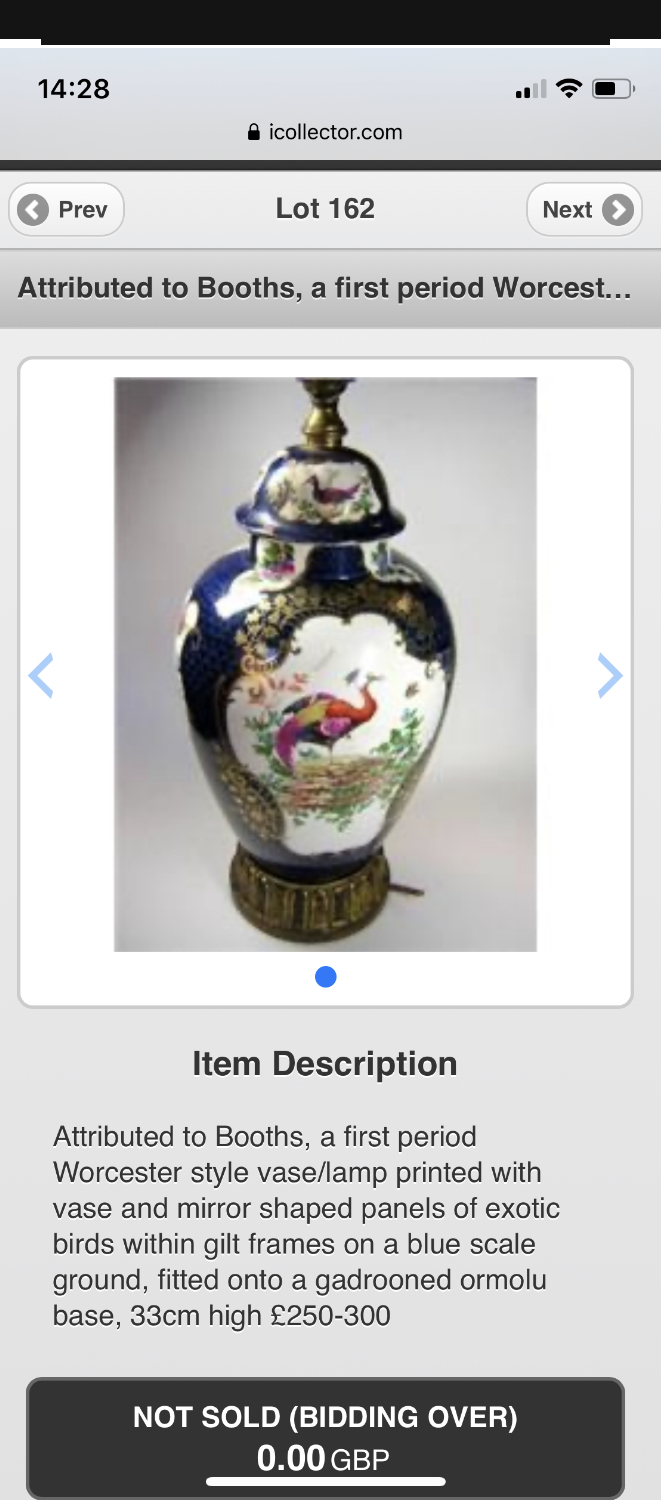The width and height of the screenshot is (661, 1500).
Task: Tap the icollector.com address bar
Action: 325,131
